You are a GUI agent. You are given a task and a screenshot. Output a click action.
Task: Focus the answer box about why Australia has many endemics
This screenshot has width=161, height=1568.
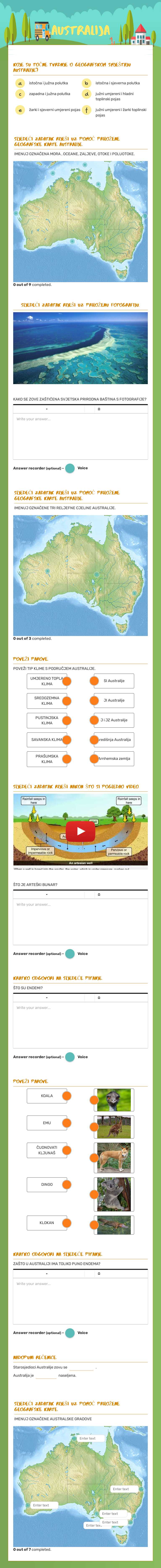click(80, 1300)
